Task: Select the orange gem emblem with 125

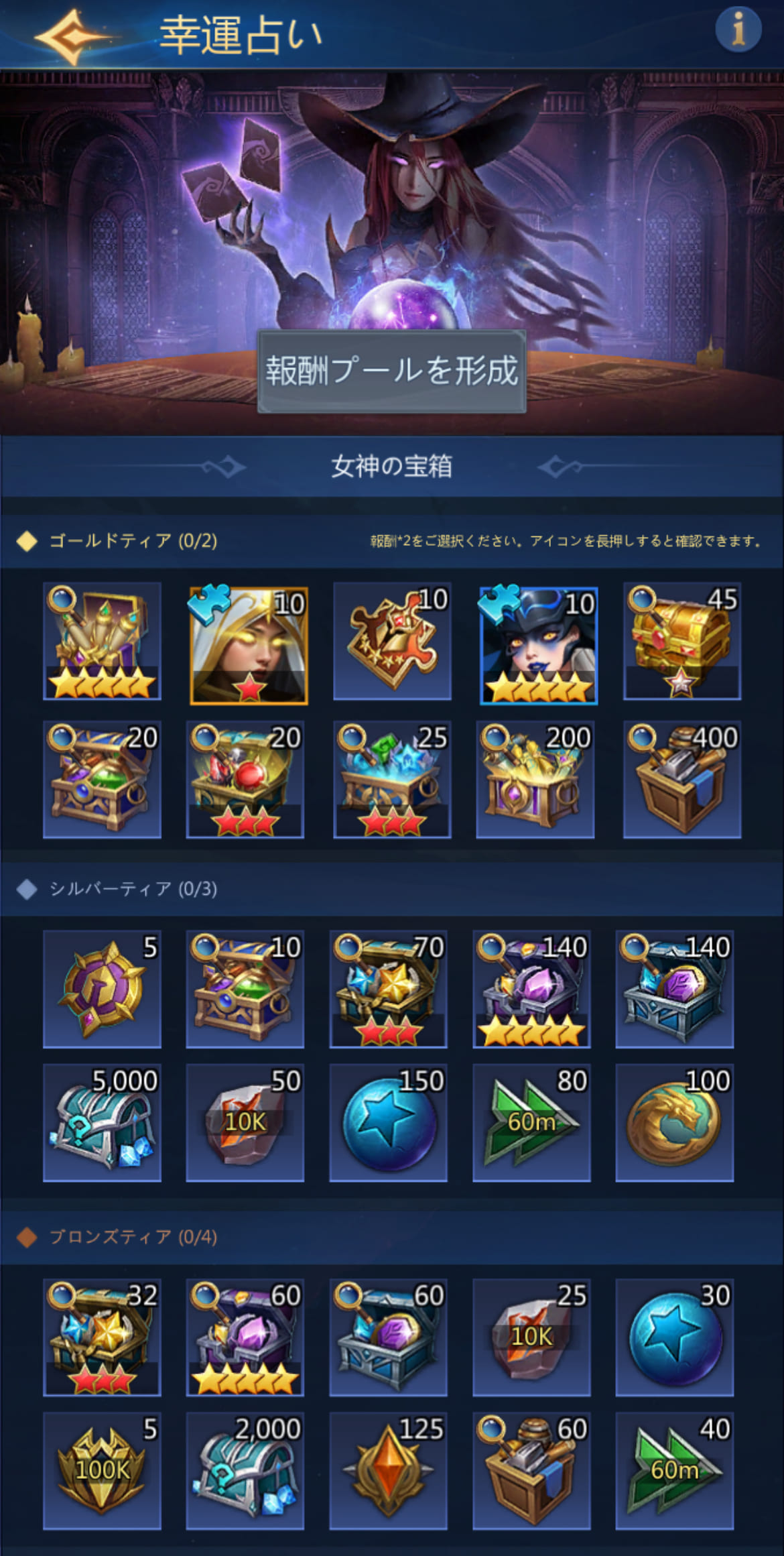Action: pyautogui.click(x=388, y=1472)
